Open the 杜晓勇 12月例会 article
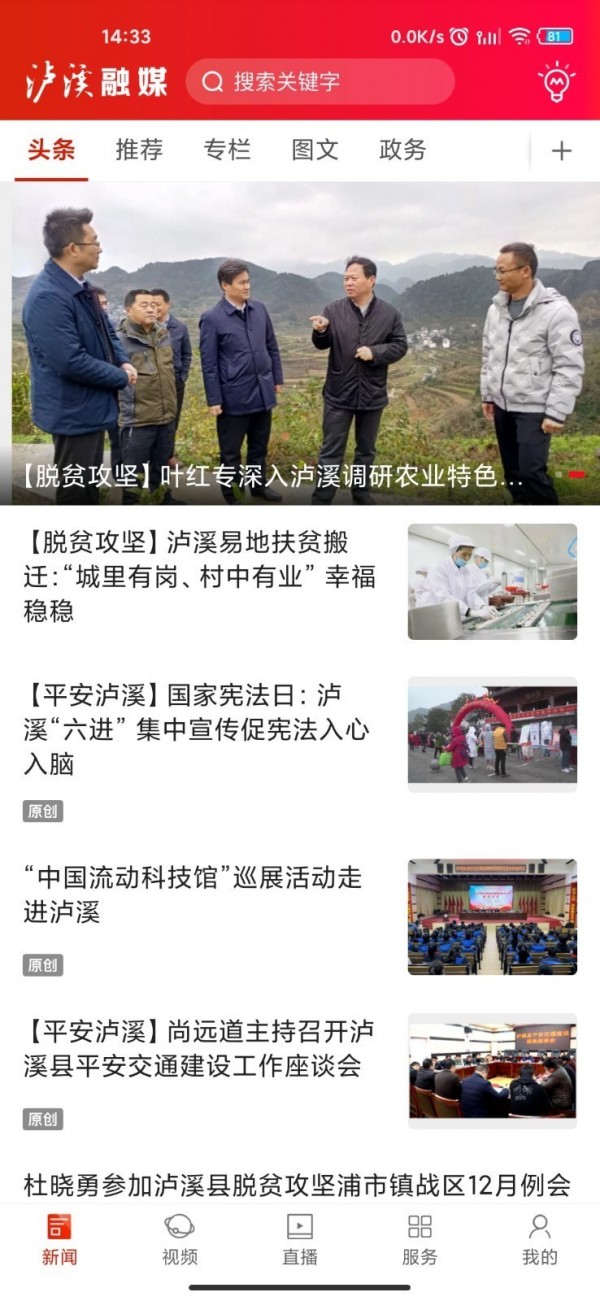The width and height of the screenshot is (600, 1301). (297, 1185)
